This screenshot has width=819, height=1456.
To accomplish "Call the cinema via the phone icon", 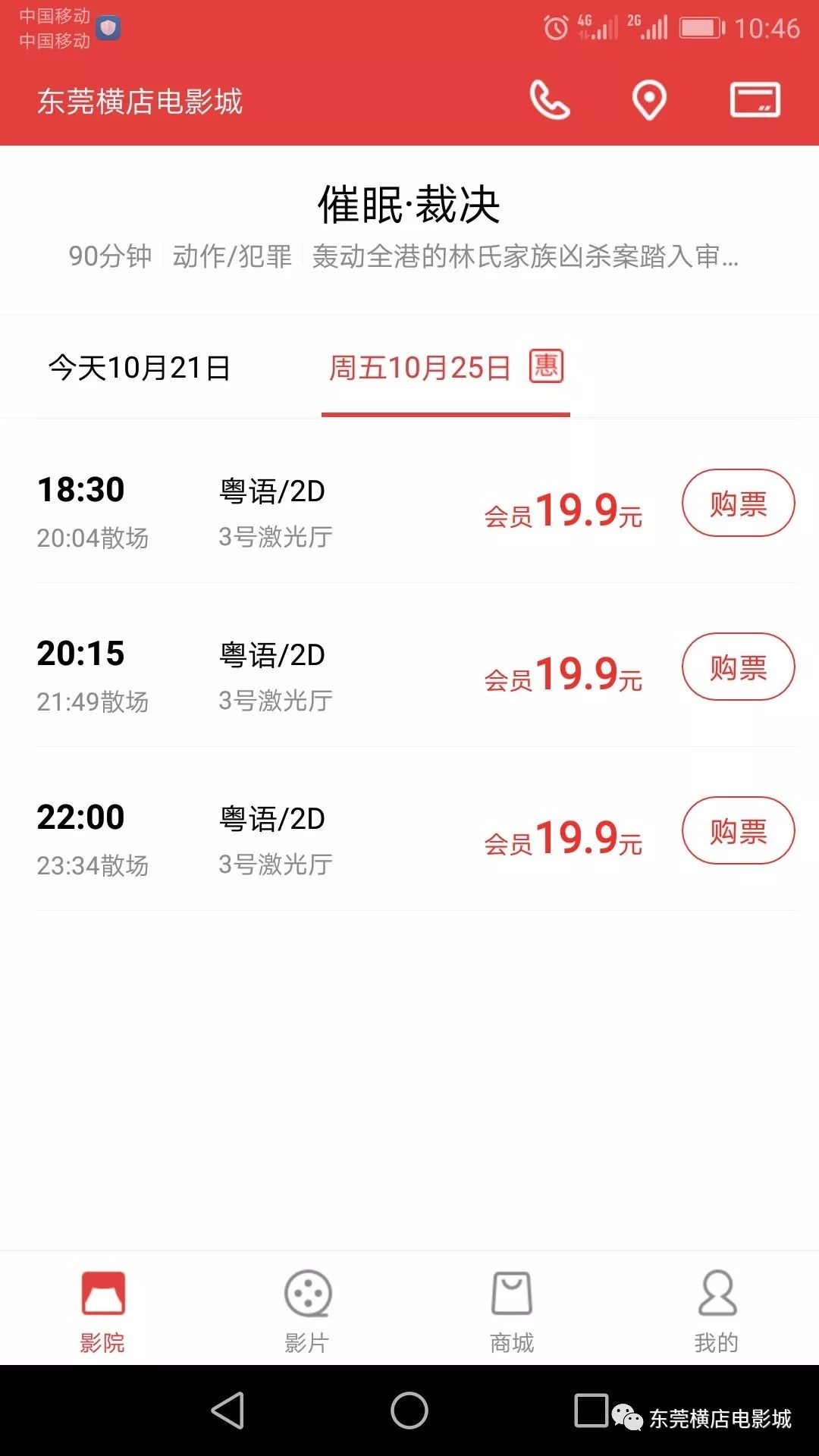I will (550, 100).
